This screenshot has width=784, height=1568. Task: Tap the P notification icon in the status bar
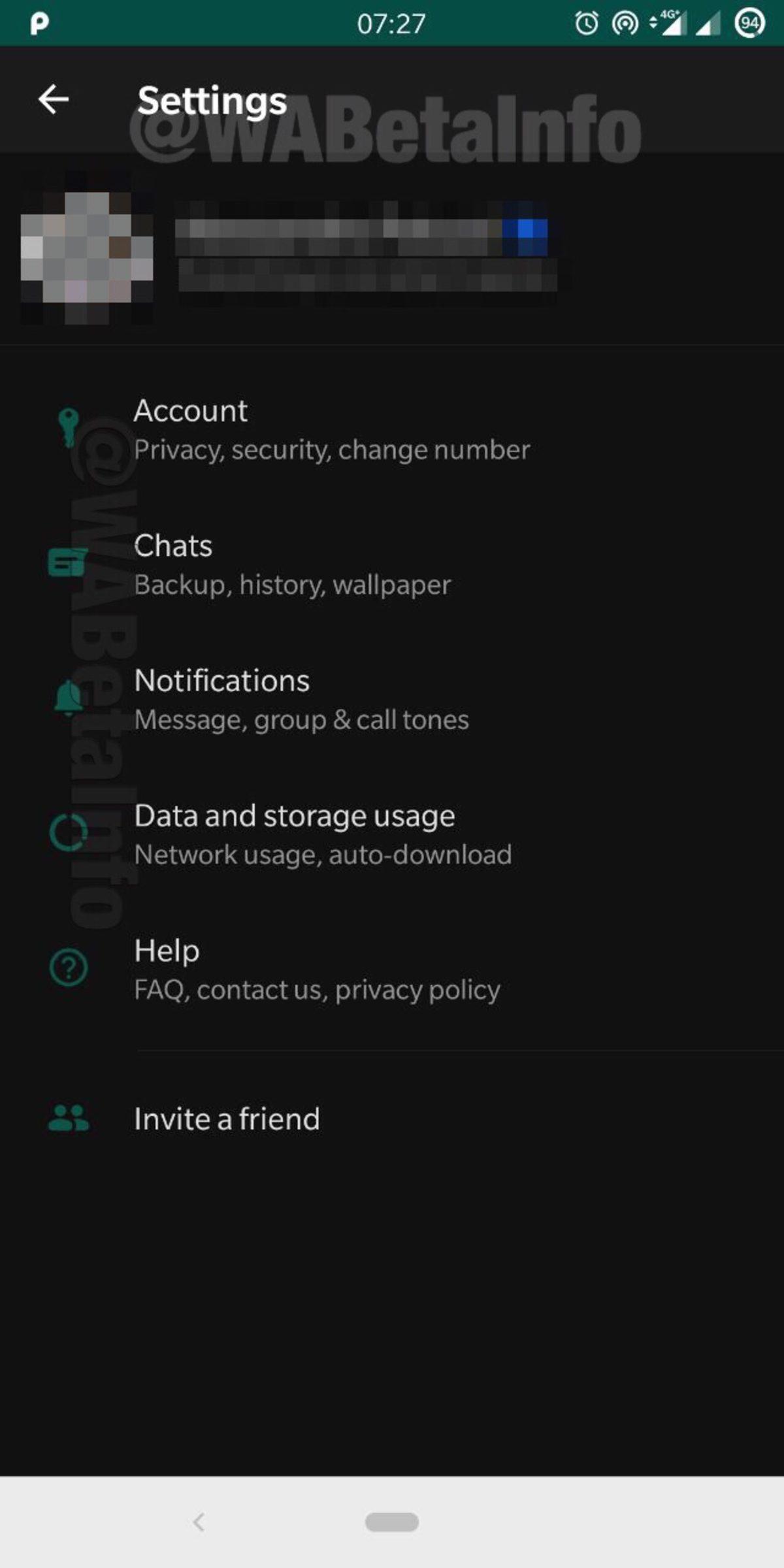(x=39, y=22)
